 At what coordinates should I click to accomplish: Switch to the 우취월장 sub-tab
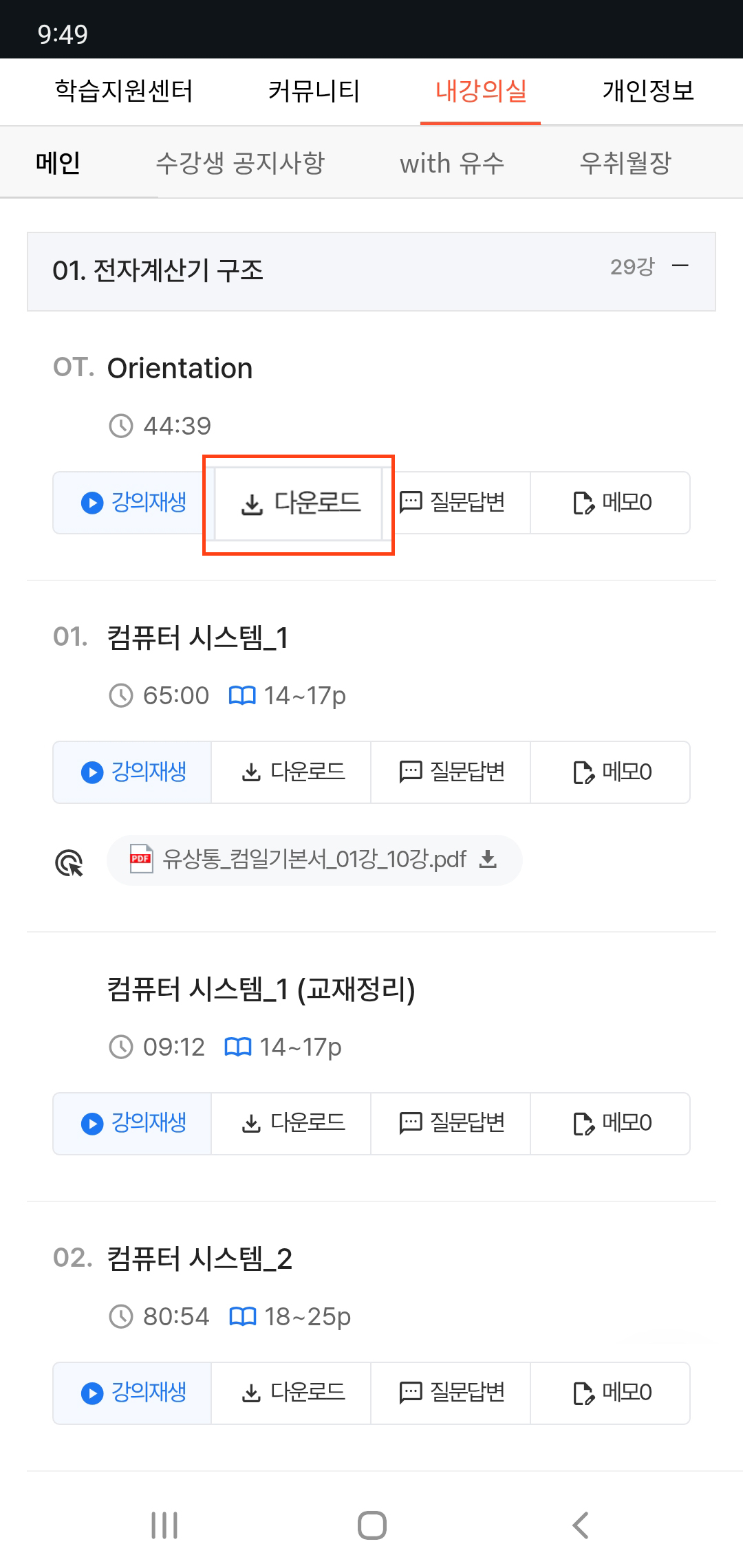pyautogui.click(x=625, y=163)
